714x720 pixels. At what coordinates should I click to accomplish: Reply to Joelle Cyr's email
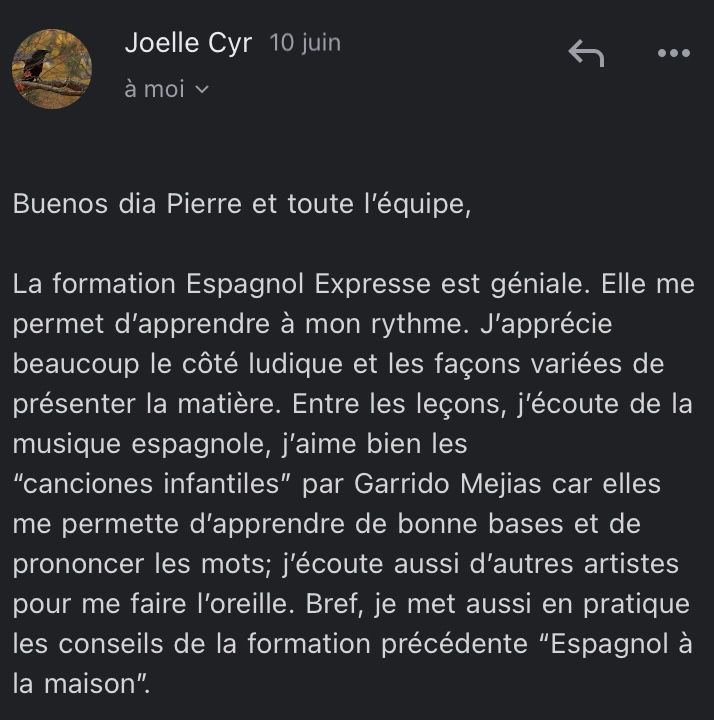(x=586, y=54)
